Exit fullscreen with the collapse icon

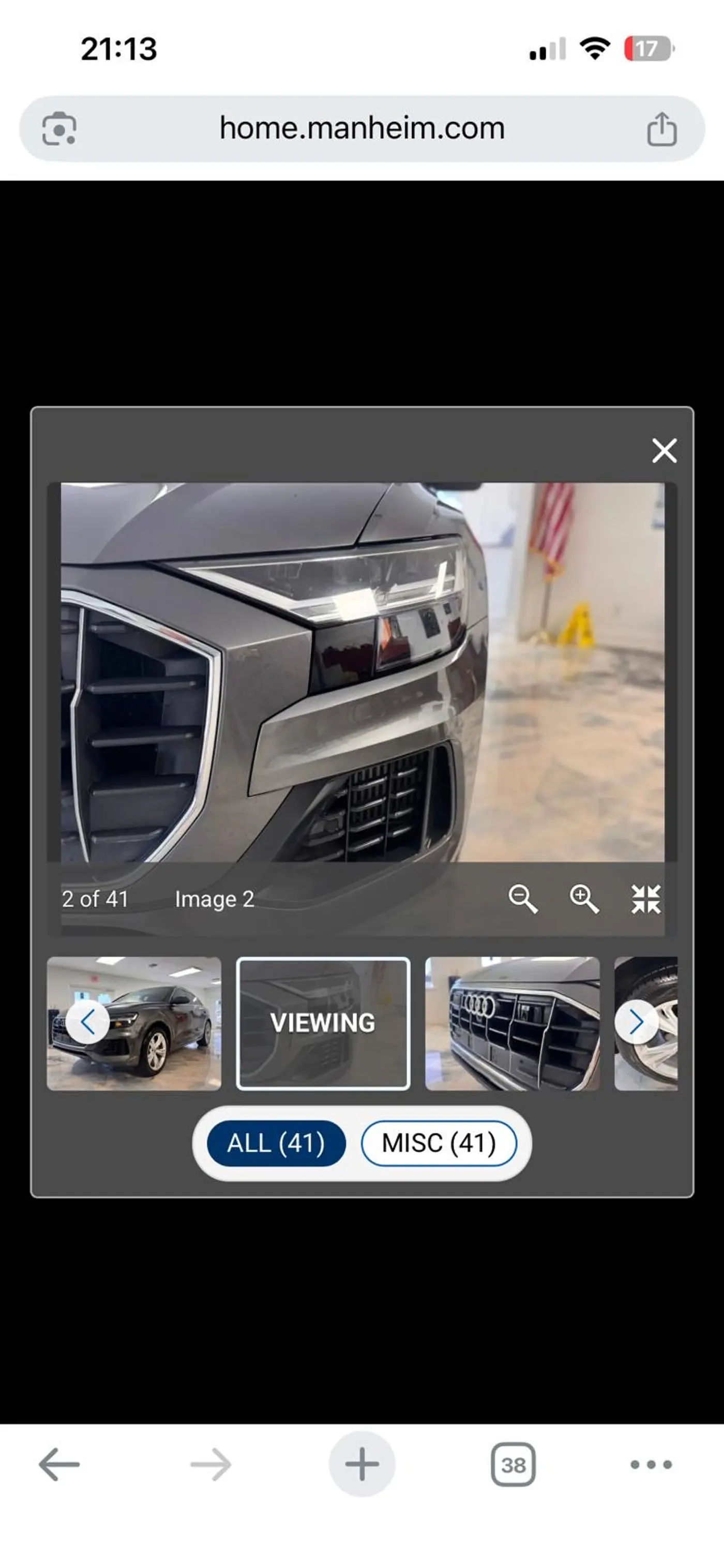[x=645, y=899]
